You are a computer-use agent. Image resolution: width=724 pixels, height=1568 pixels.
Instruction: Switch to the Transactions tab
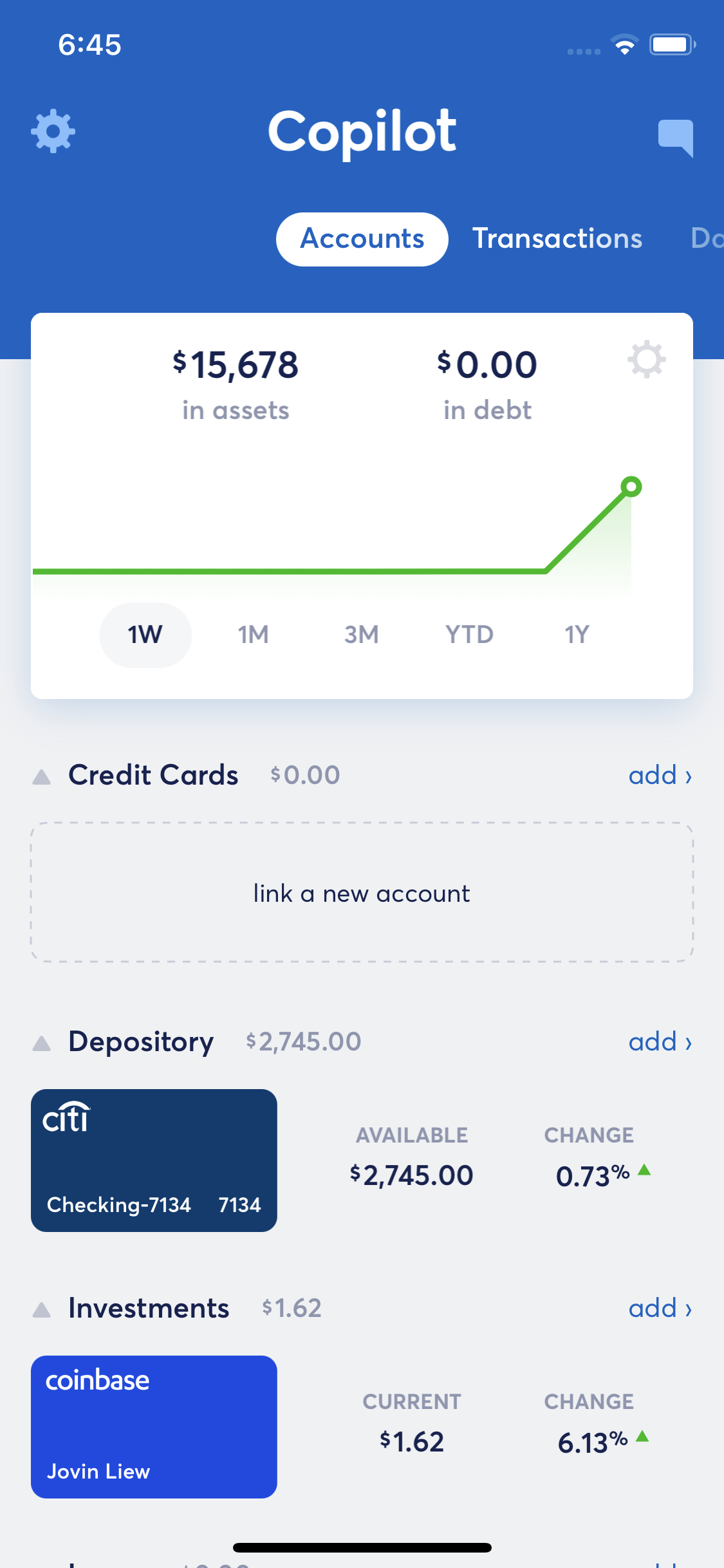point(557,239)
